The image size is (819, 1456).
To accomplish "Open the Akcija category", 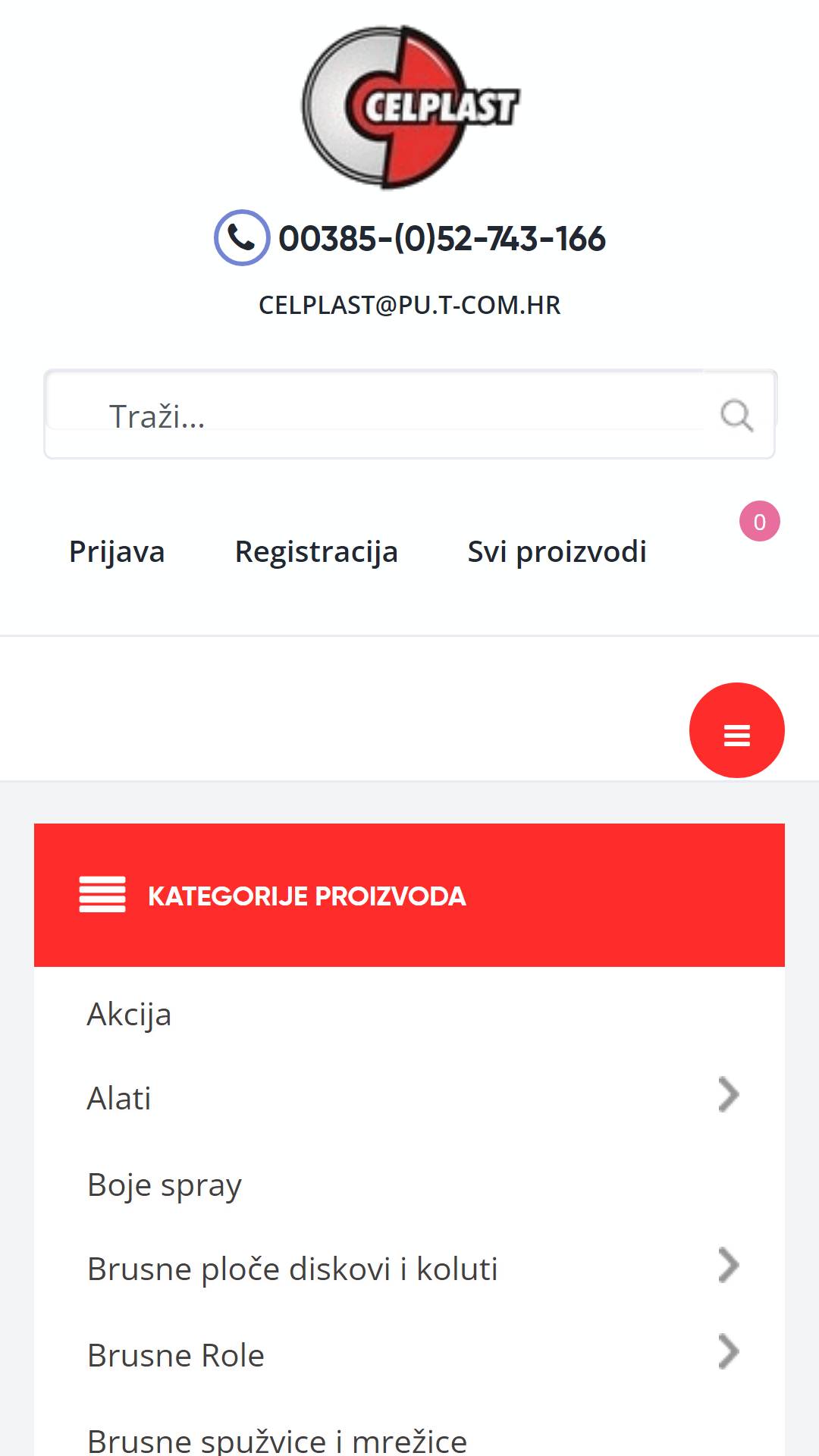I will coord(129,1015).
